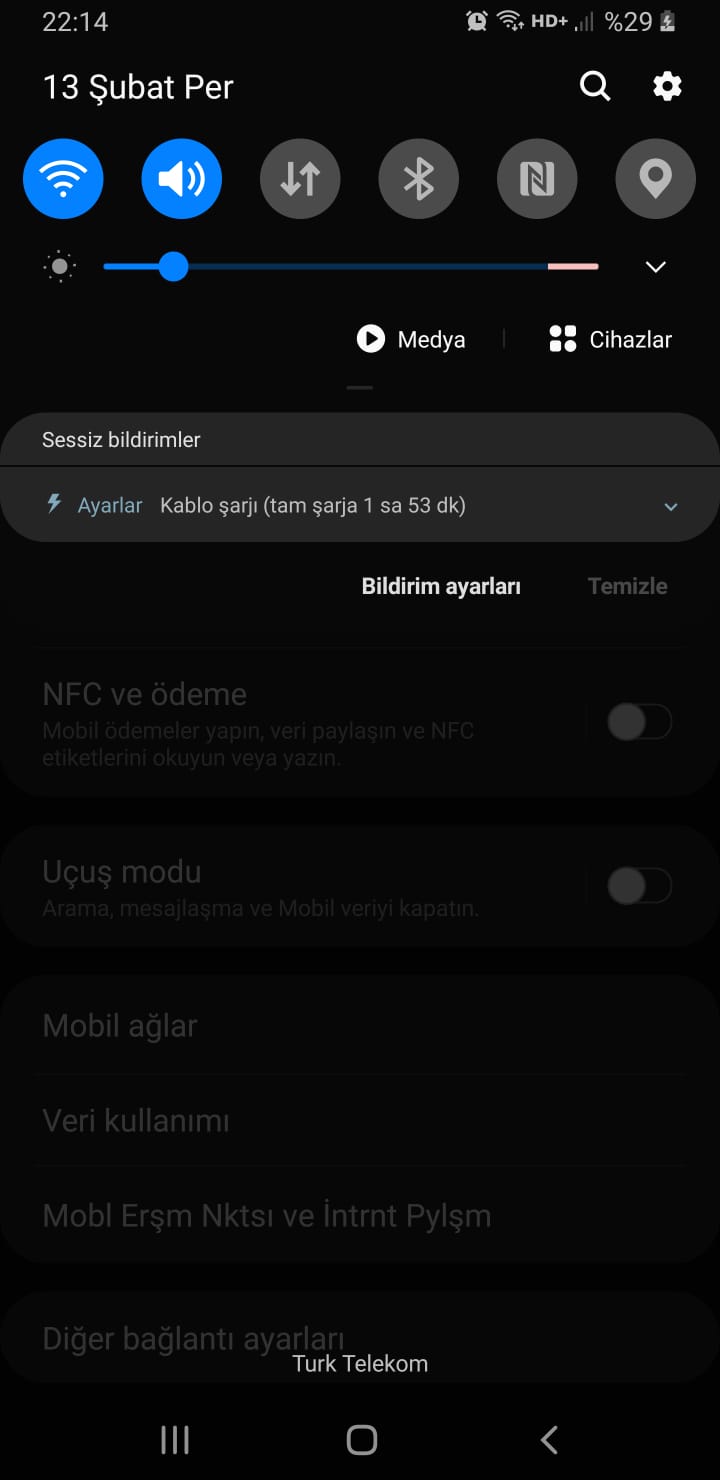Turn on the location toggle
This screenshot has width=720, height=1480.
coord(655,179)
